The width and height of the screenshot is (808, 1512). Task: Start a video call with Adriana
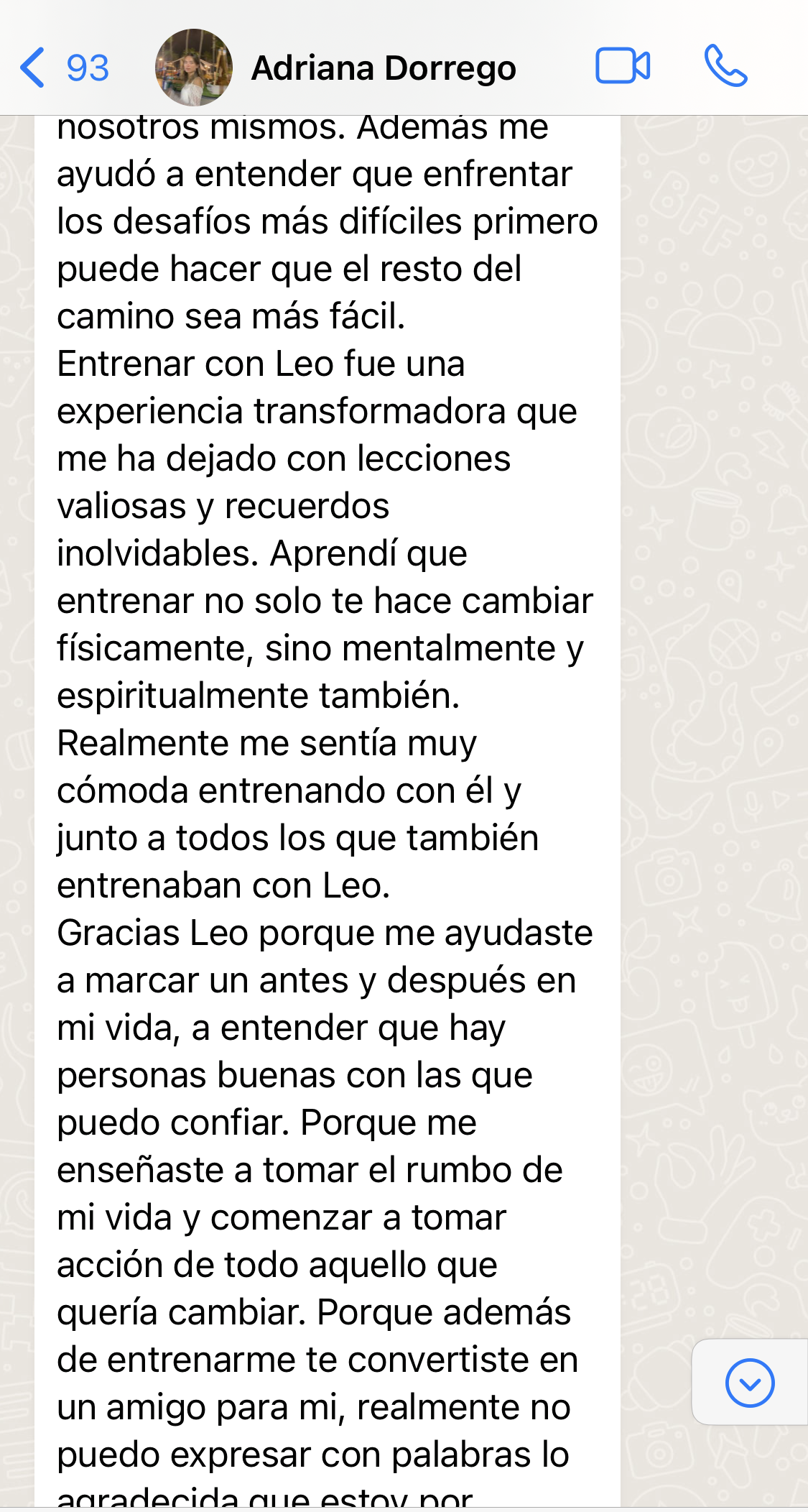point(623,66)
